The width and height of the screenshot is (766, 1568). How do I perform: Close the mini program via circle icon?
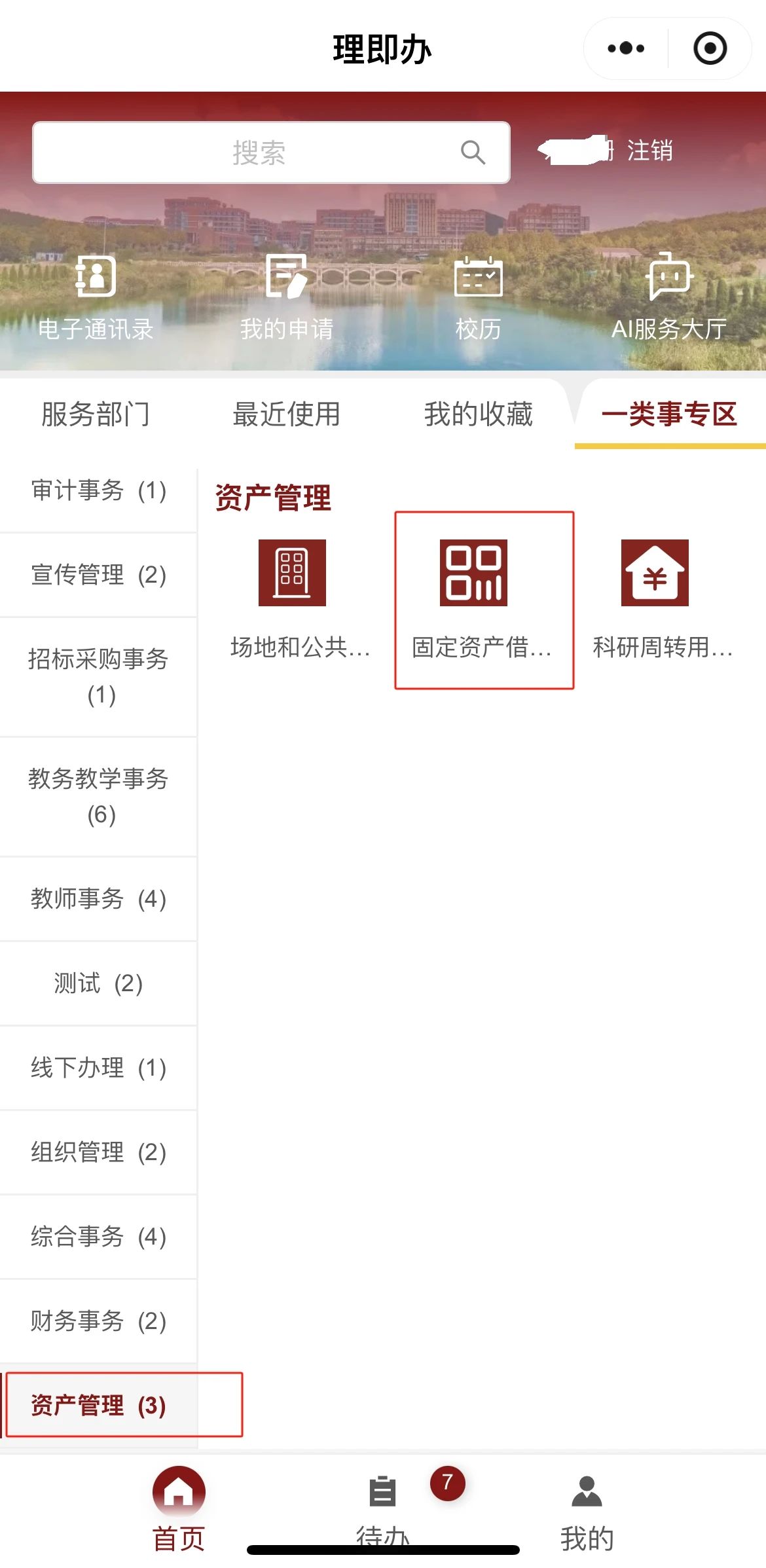pos(710,48)
